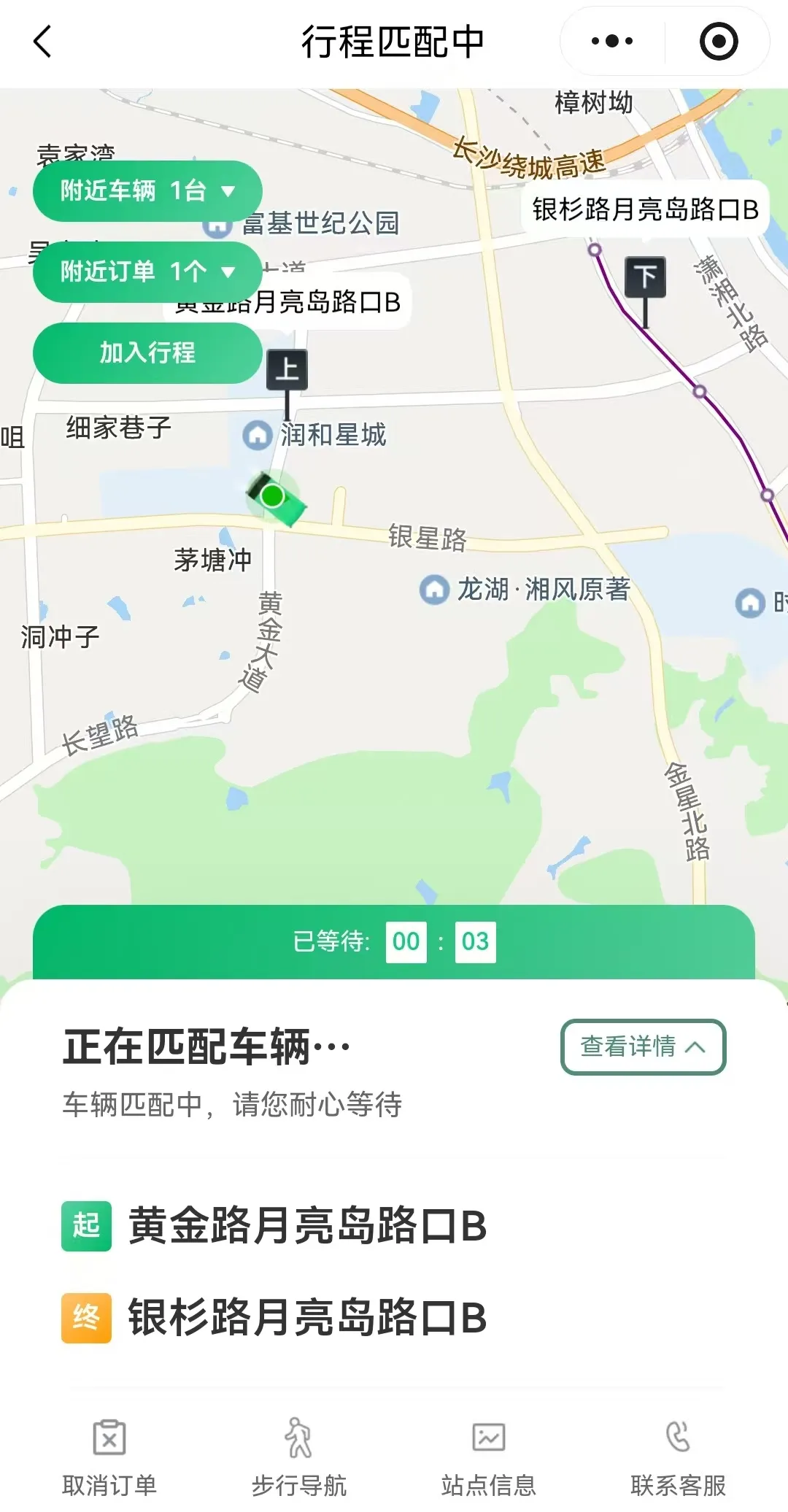
Task: Tap the 龙湖·湘风原著 POI icon
Action: pos(436,589)
